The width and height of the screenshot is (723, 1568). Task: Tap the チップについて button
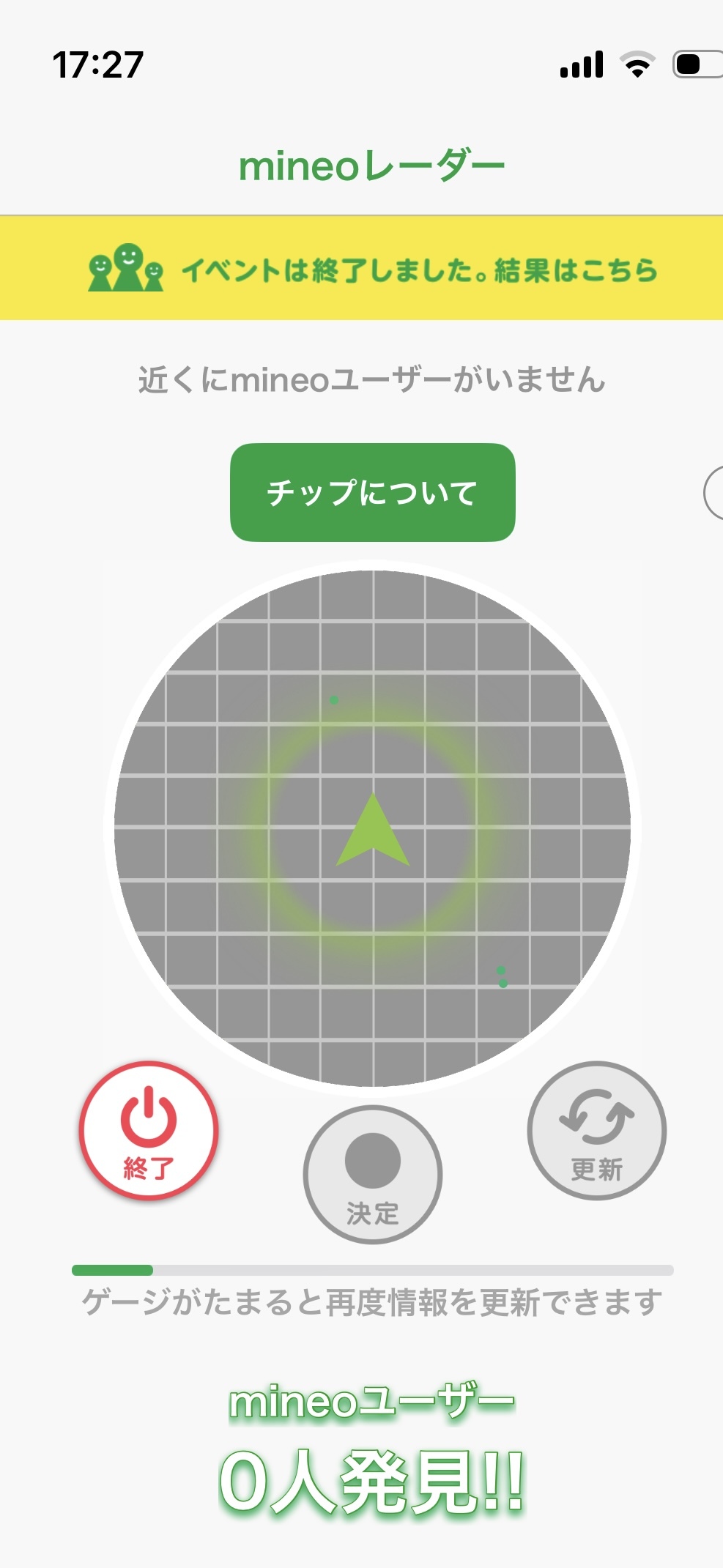(372, 492)
